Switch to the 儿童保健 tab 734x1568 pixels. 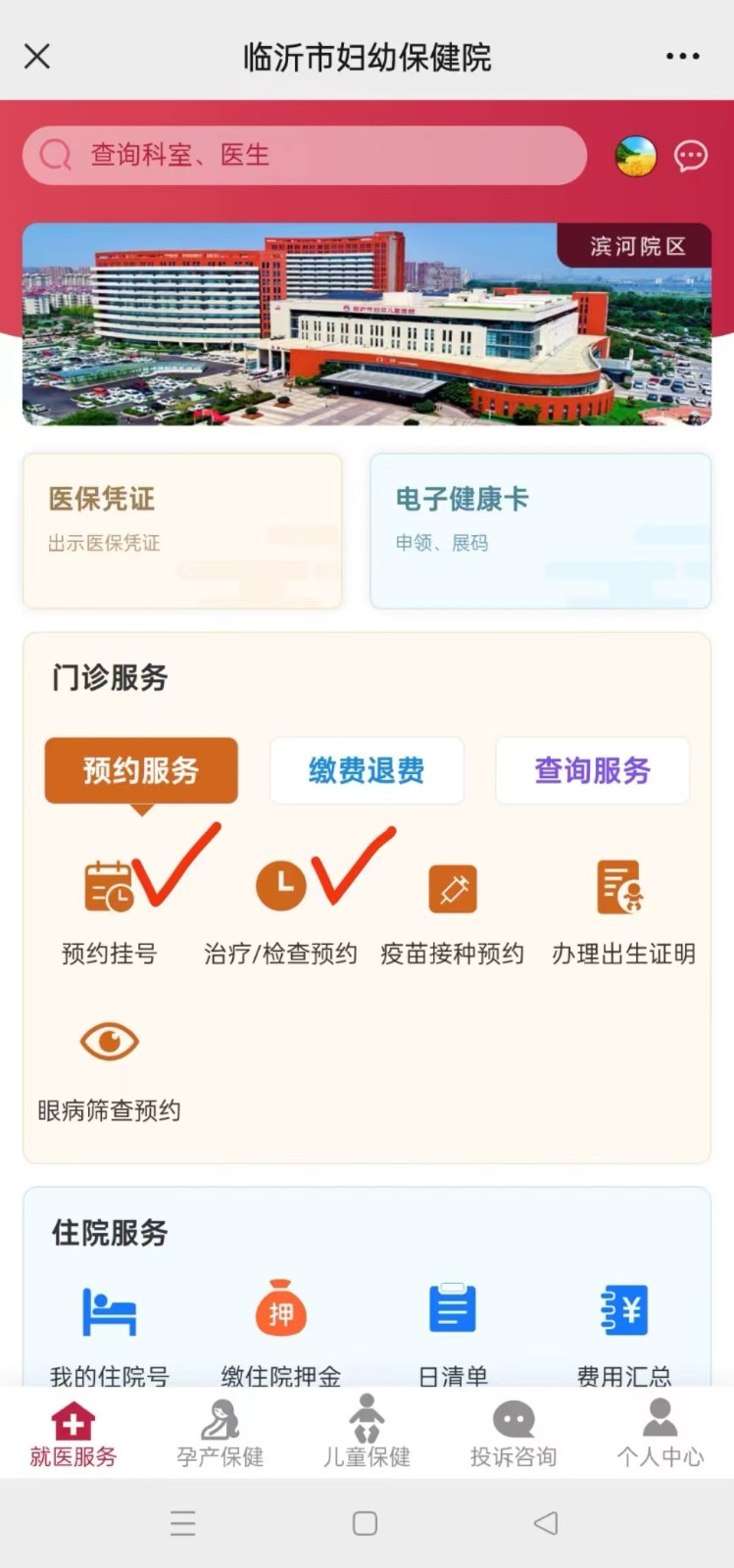367,1434
